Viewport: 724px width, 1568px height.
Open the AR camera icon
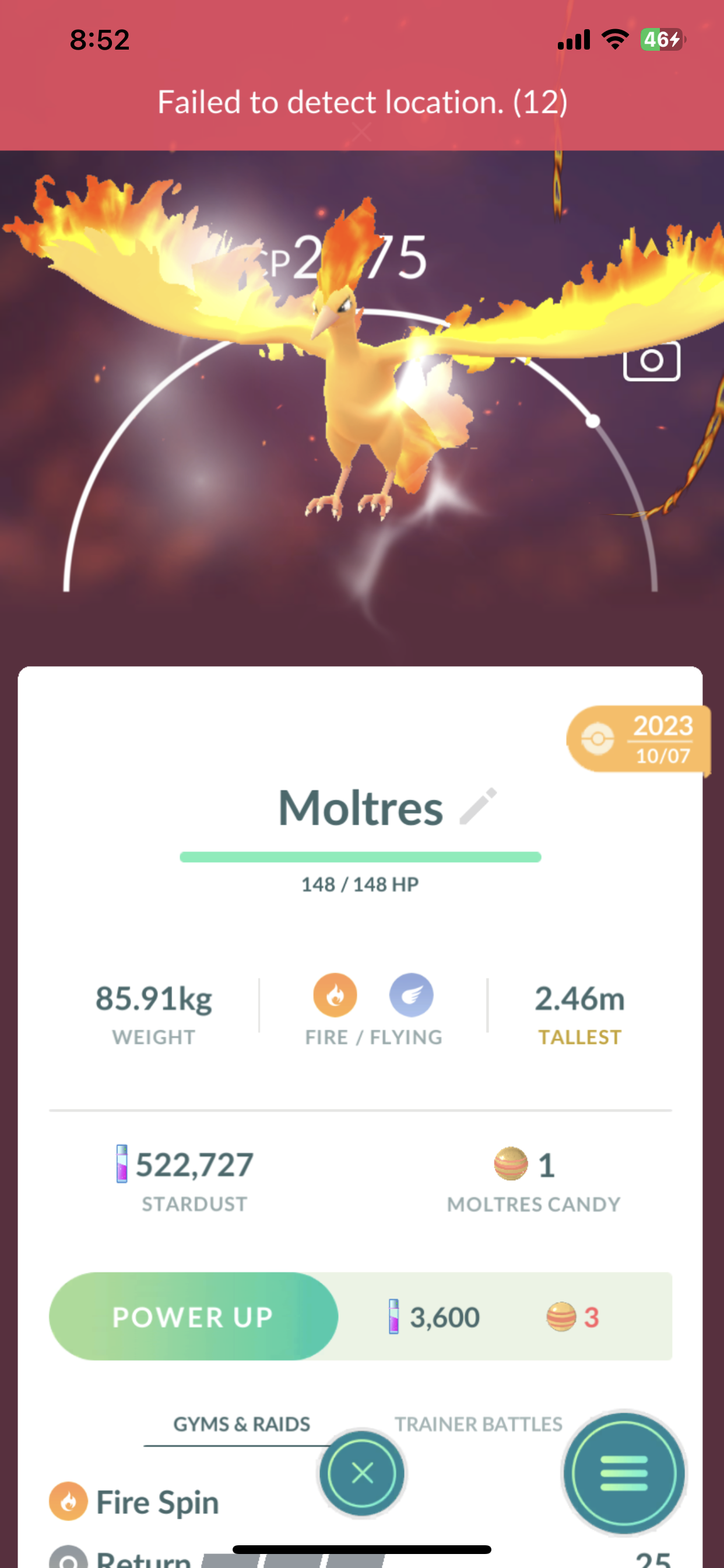coord(651,361)
